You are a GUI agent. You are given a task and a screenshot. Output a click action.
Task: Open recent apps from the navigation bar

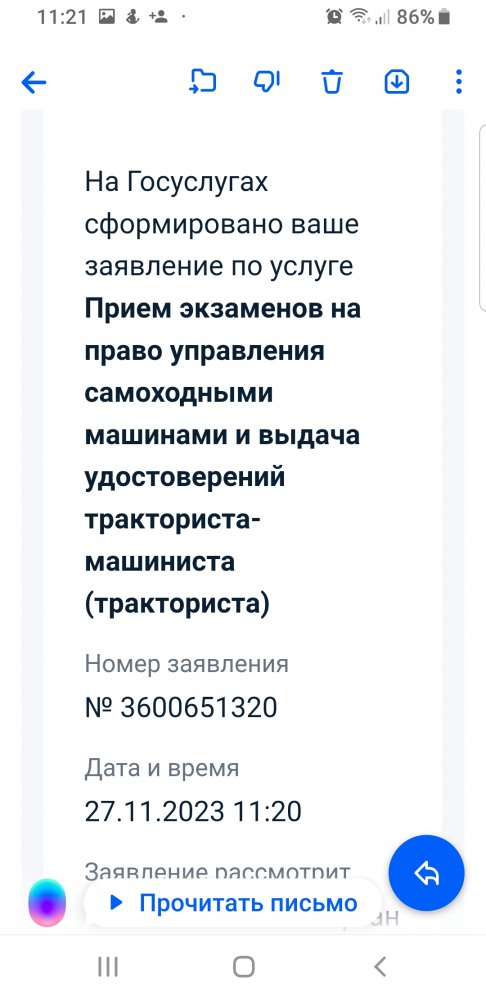pyautogui.click(x=108, y=967)
